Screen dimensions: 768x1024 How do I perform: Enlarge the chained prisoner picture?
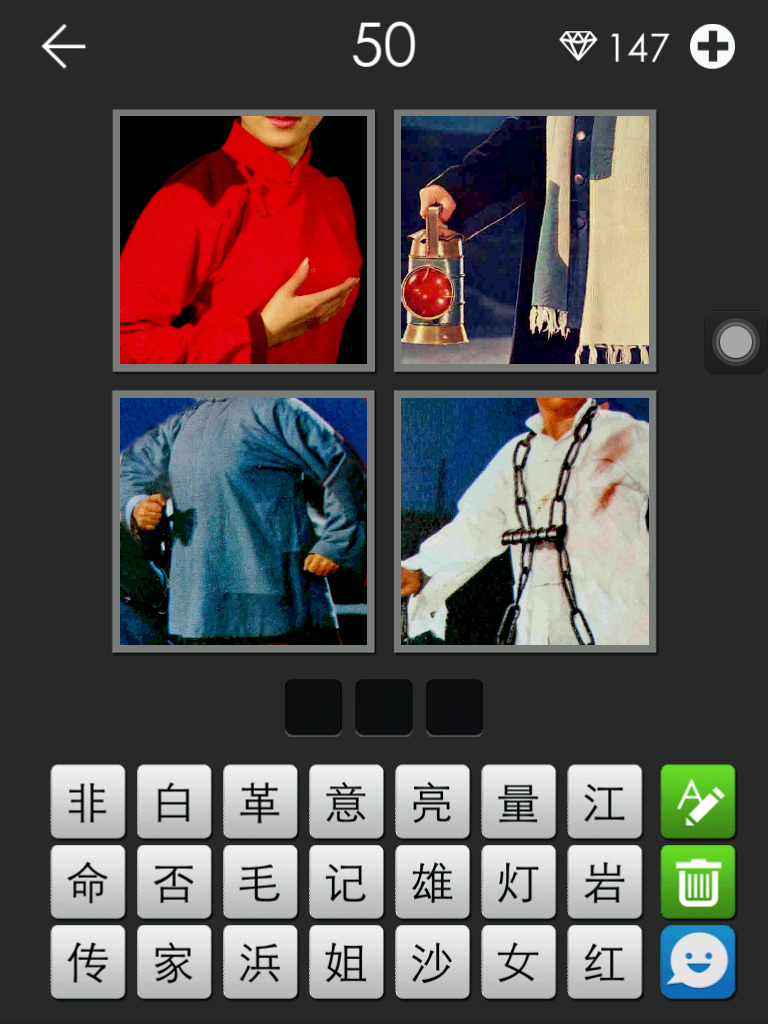click(525, 521)
